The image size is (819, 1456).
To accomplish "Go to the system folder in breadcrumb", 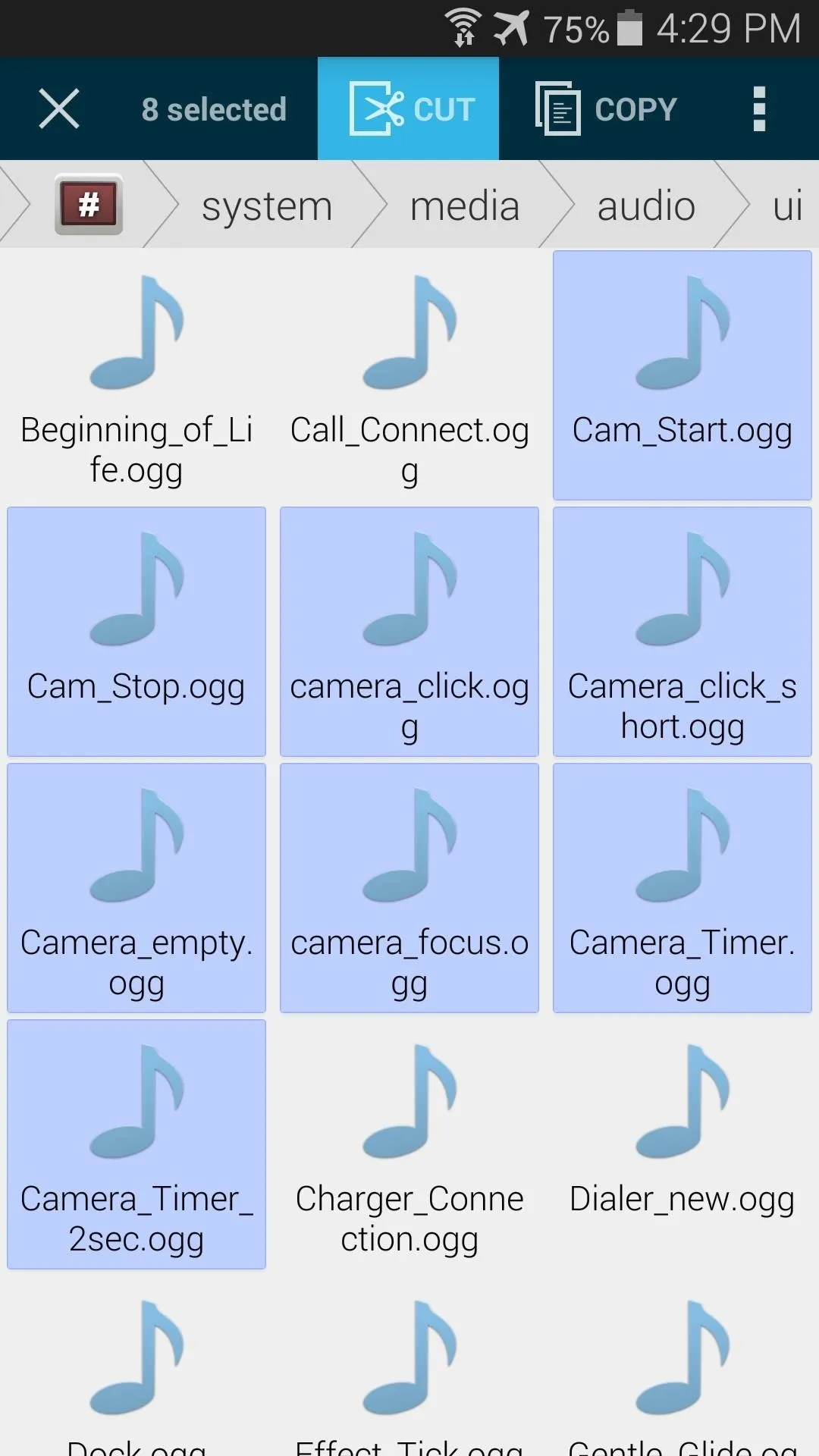I will pos(267,206).
